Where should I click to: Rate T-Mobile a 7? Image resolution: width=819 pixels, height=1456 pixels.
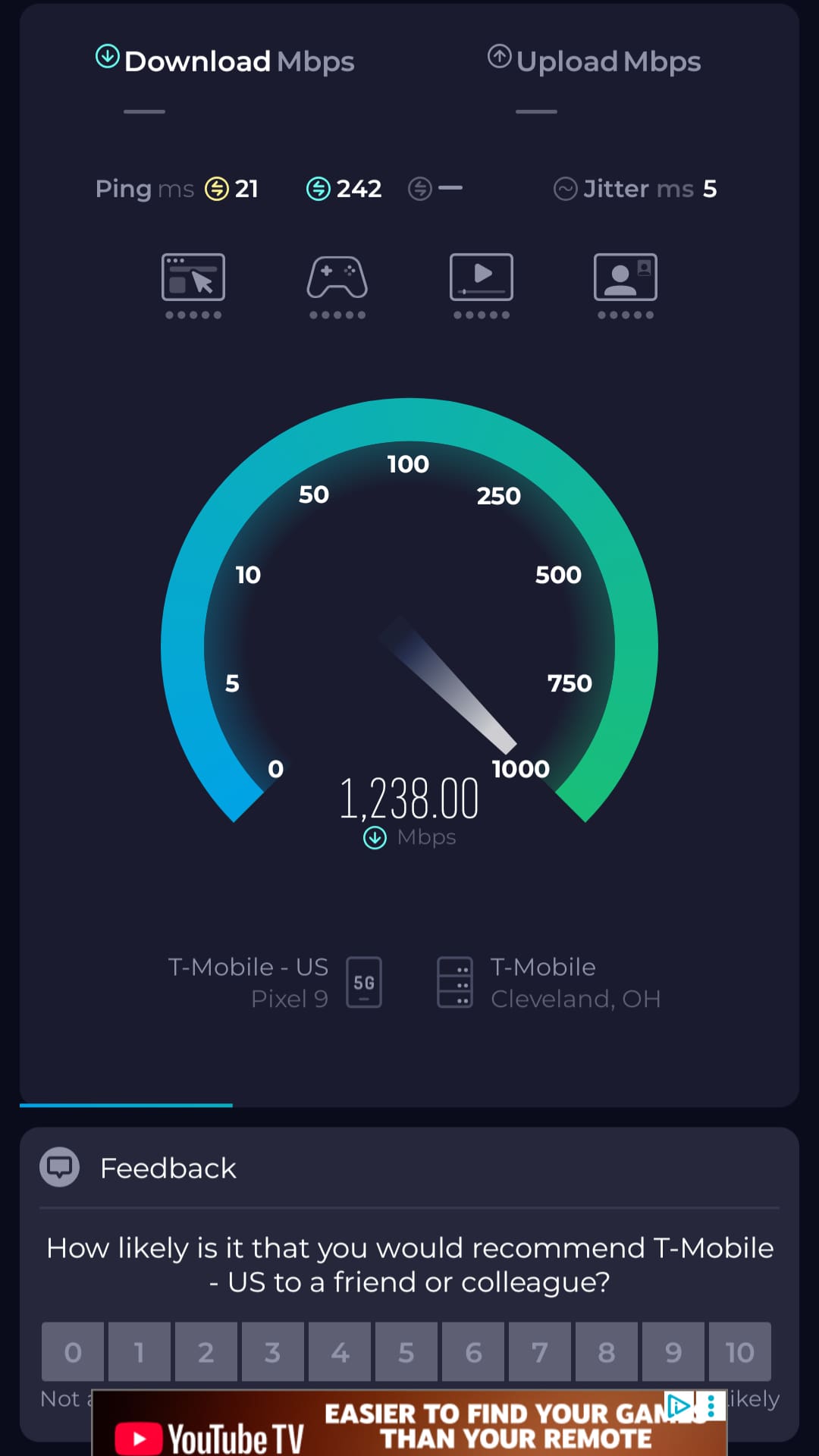point(540,1351)
